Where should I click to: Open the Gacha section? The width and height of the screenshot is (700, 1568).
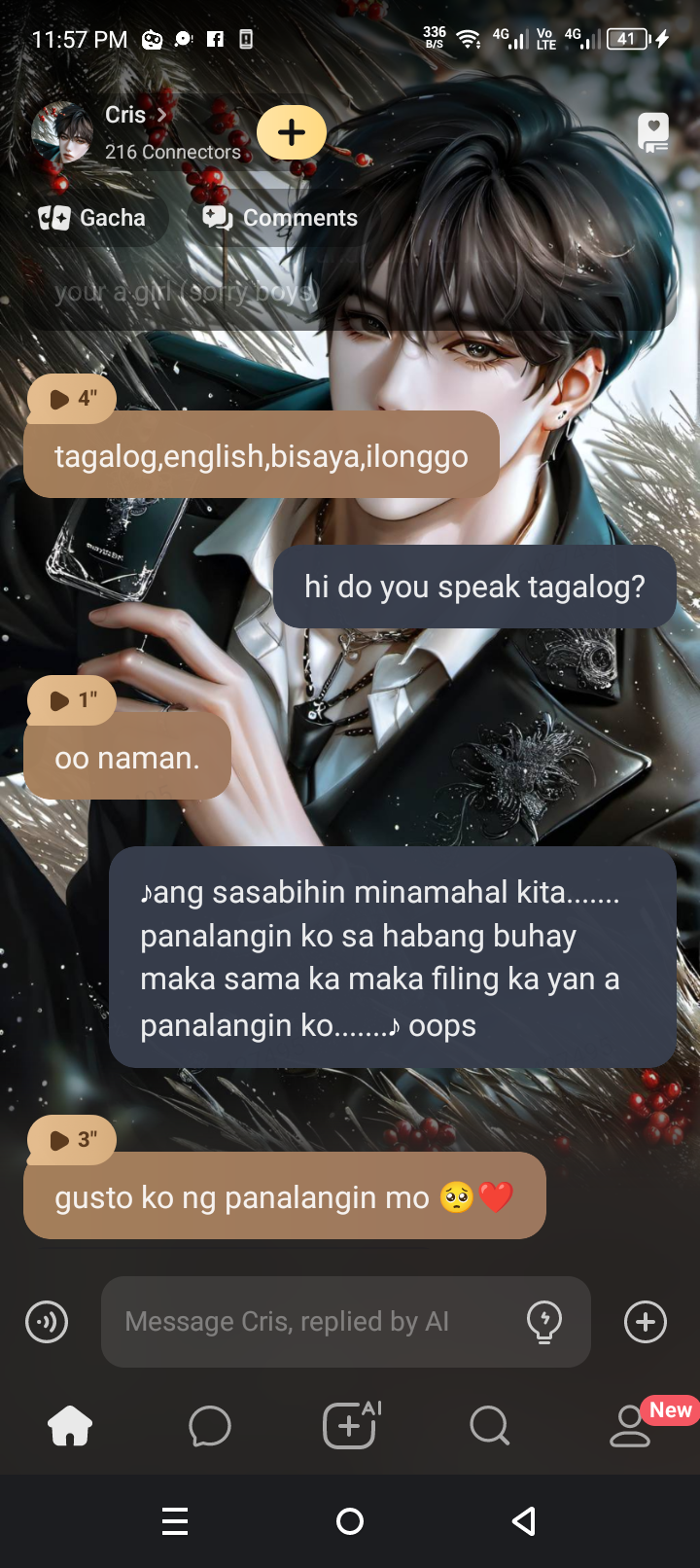[x=93, y=218]
